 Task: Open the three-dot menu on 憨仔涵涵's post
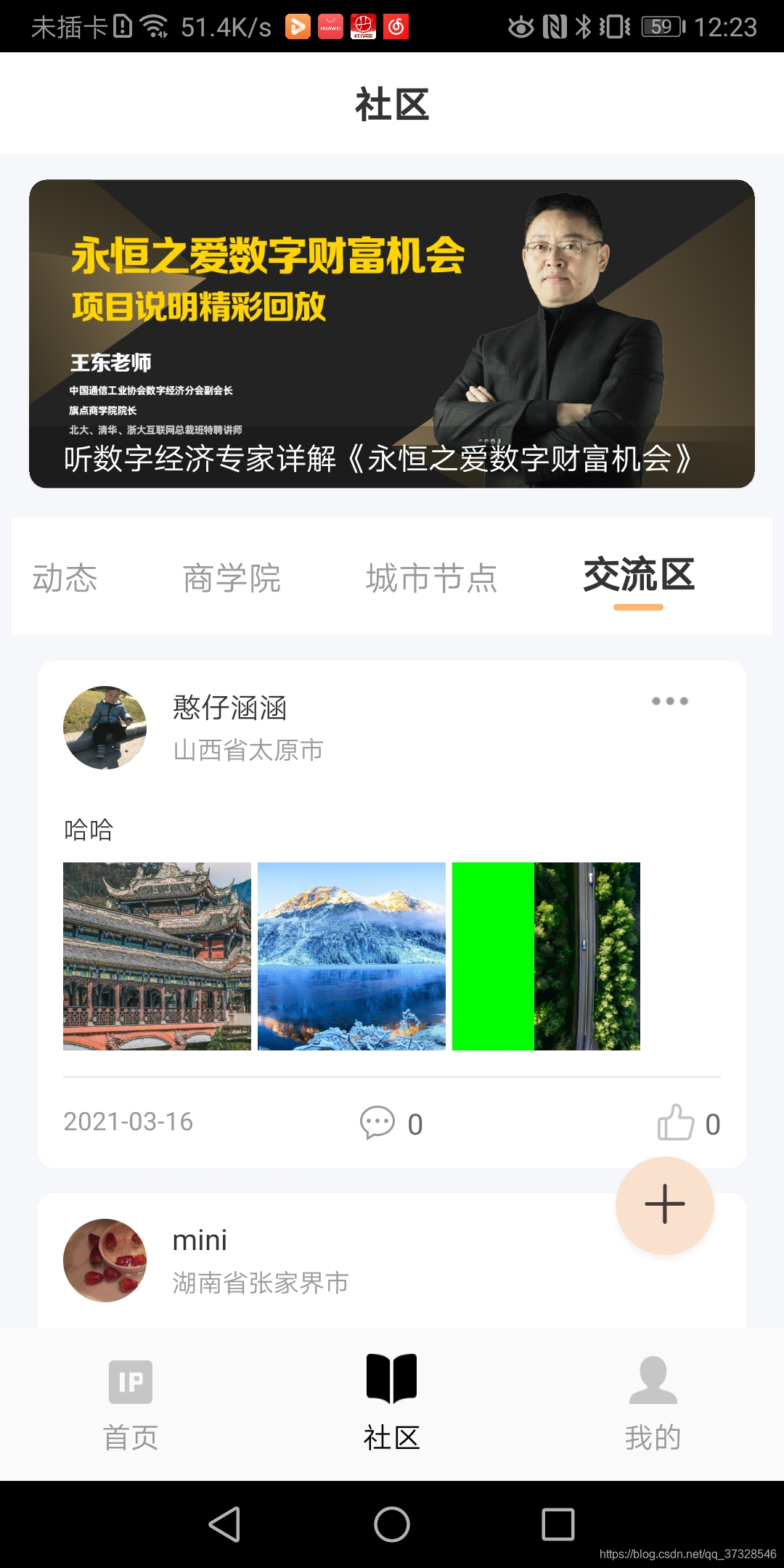coord(669,701)
